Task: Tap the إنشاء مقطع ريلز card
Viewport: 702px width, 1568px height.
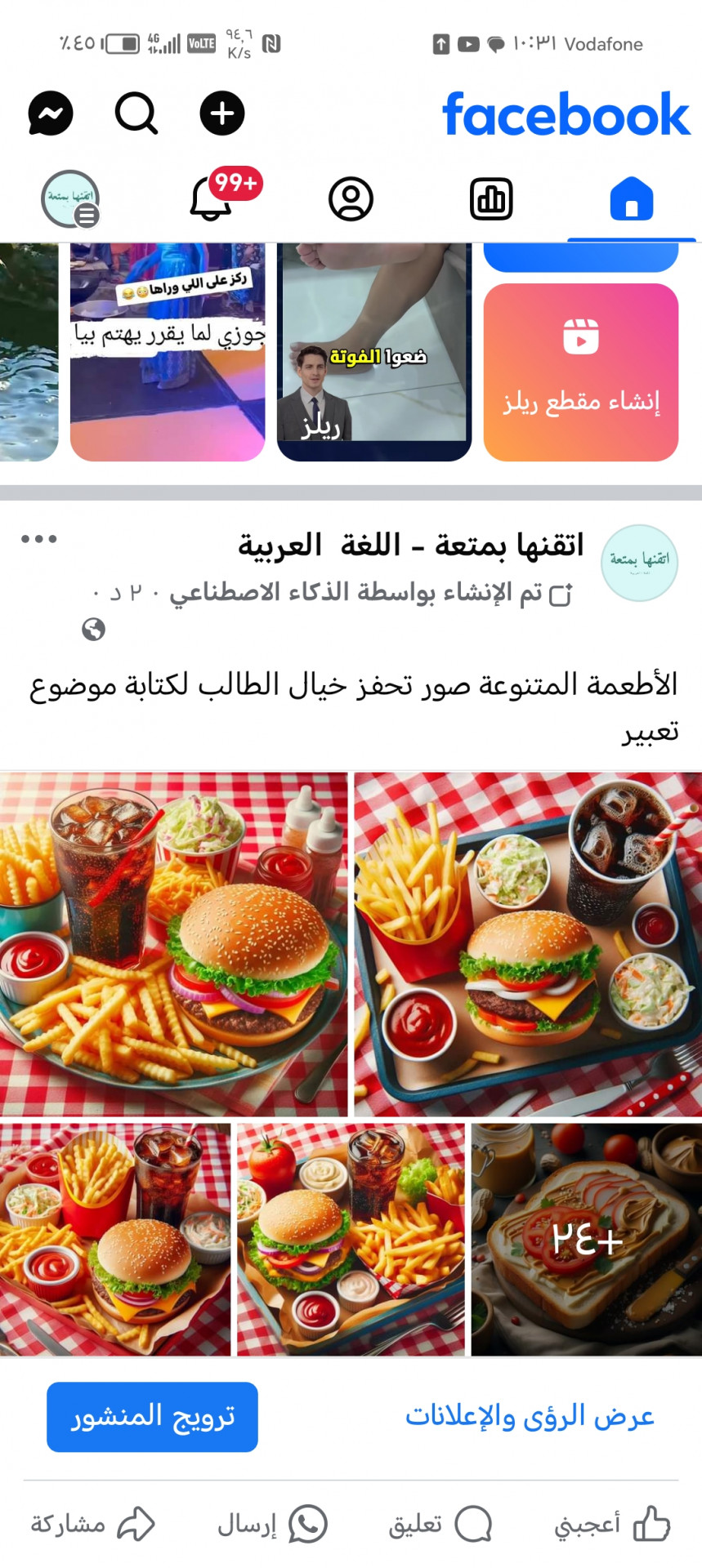Action: (580, 372)
